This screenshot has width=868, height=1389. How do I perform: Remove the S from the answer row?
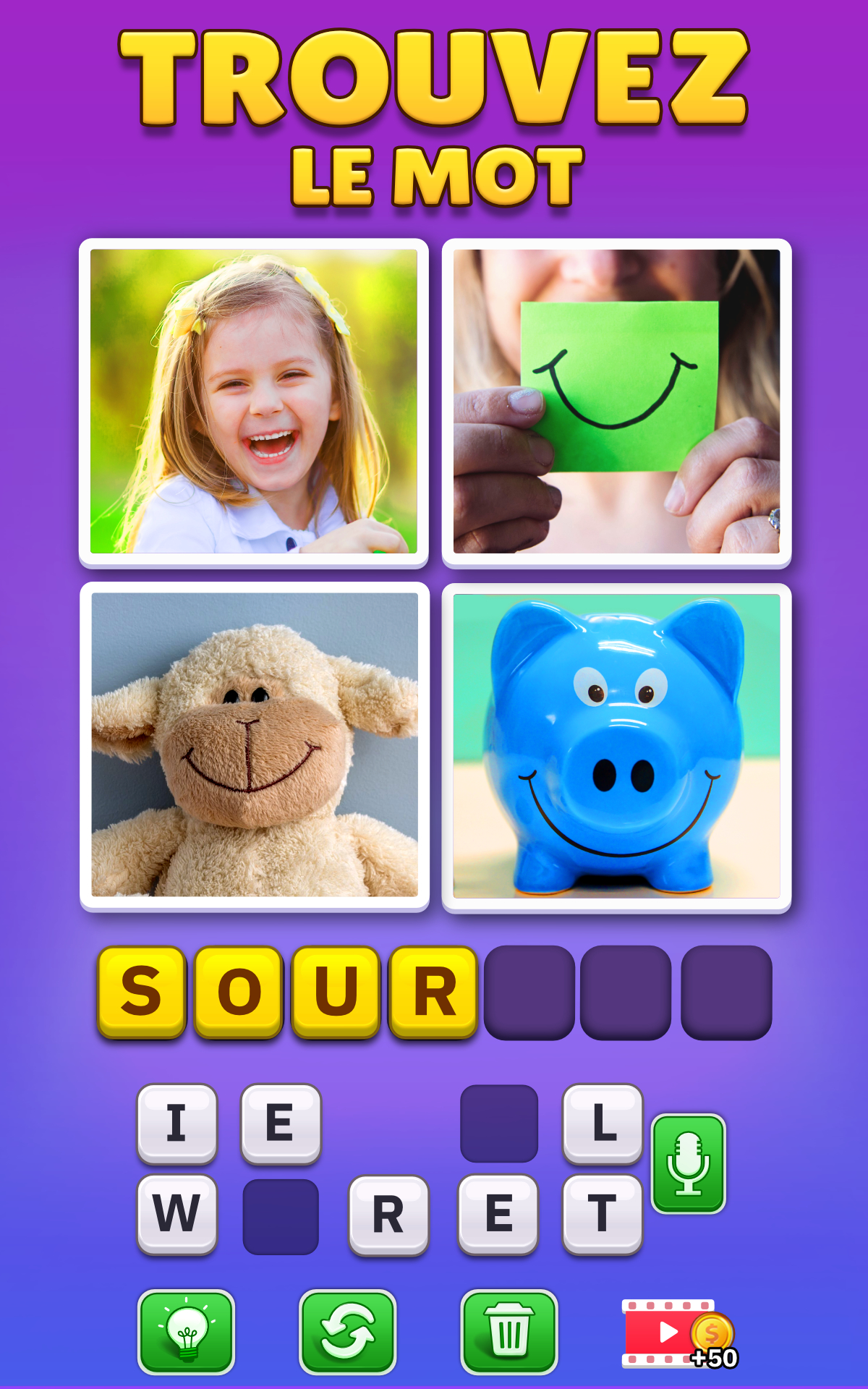[x=142, y=991]
